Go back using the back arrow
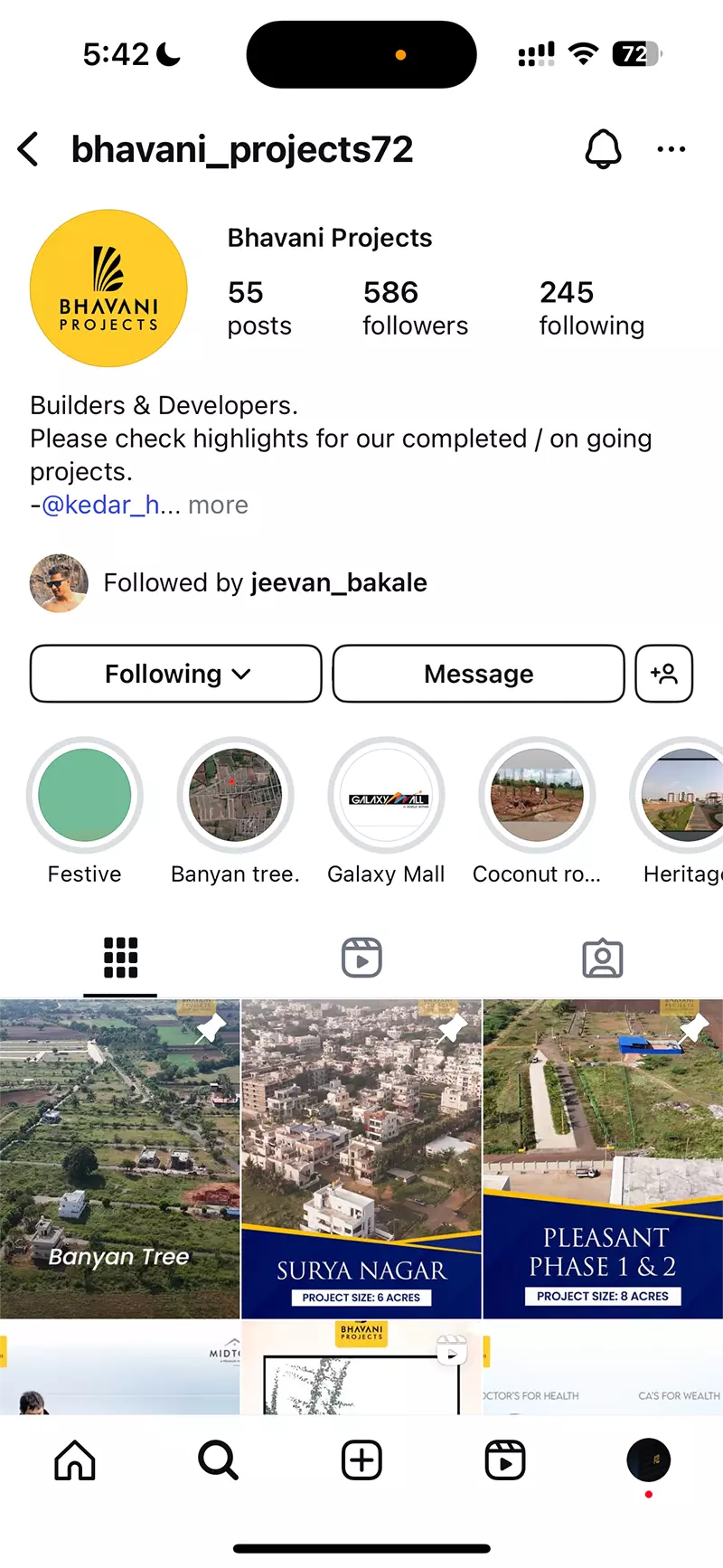 (29, 149)
